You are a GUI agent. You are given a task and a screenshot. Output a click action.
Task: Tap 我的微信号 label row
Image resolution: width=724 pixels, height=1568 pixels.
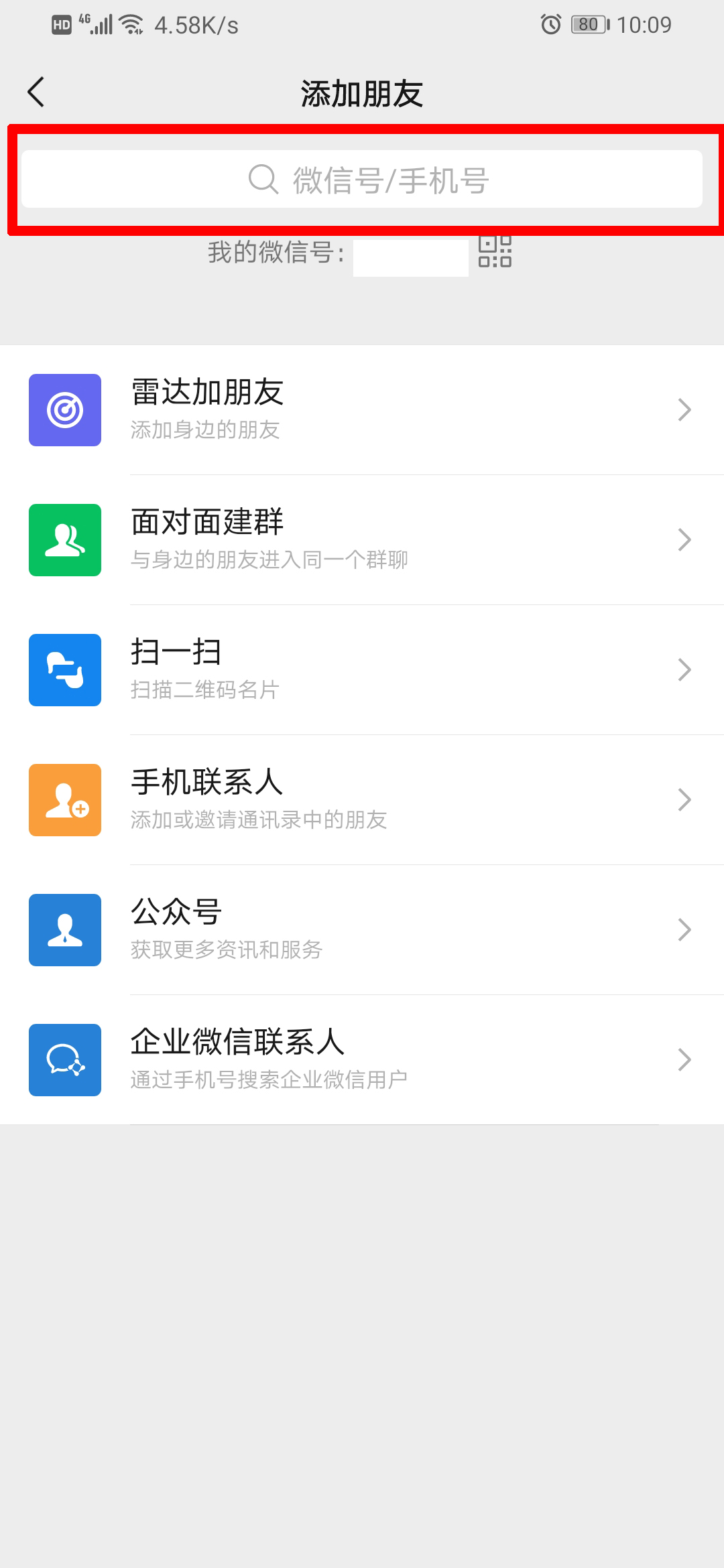[x=275, y=253]
